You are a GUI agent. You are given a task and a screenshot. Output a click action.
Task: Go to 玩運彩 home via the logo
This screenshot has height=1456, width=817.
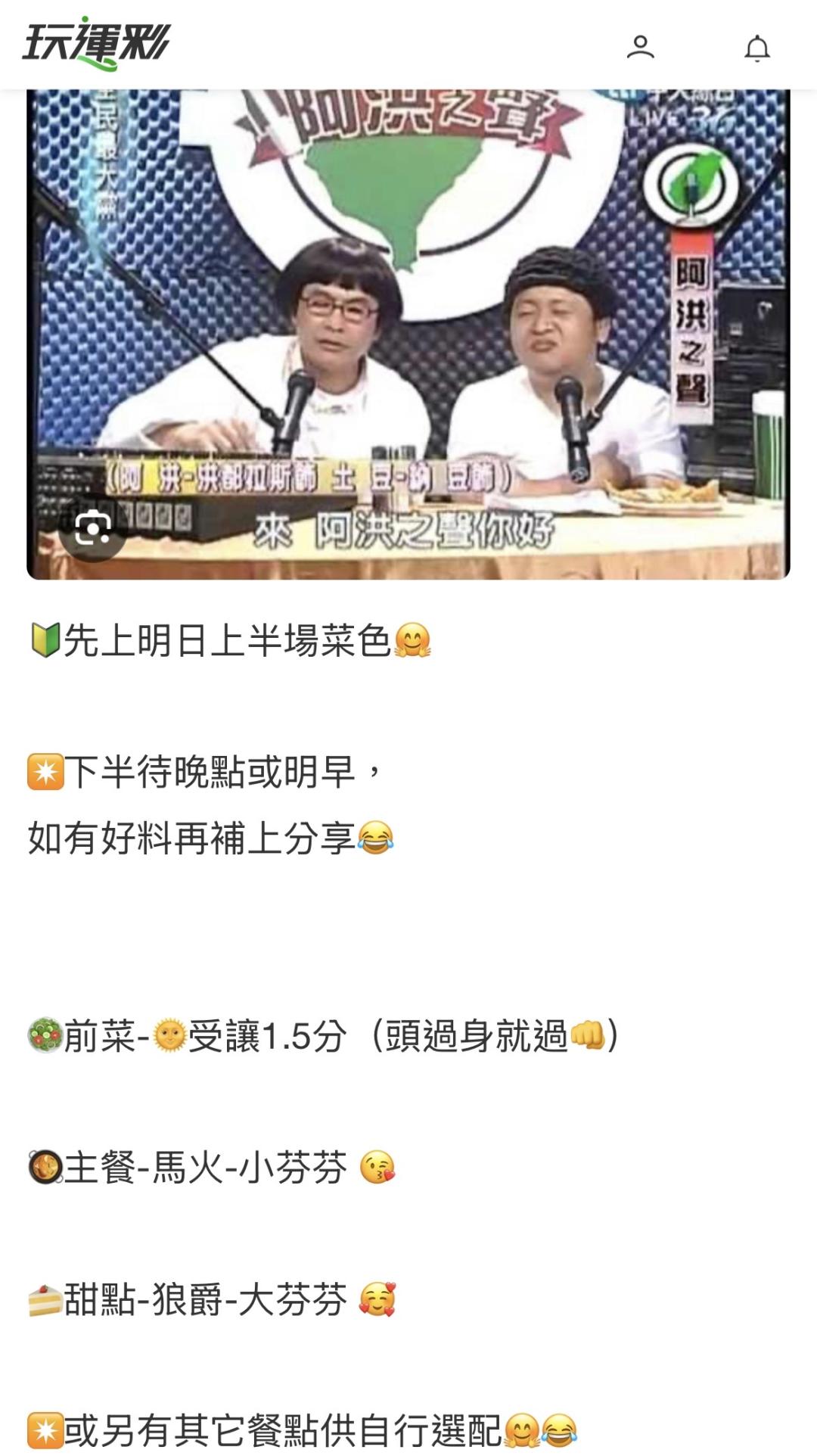point(96,43)
